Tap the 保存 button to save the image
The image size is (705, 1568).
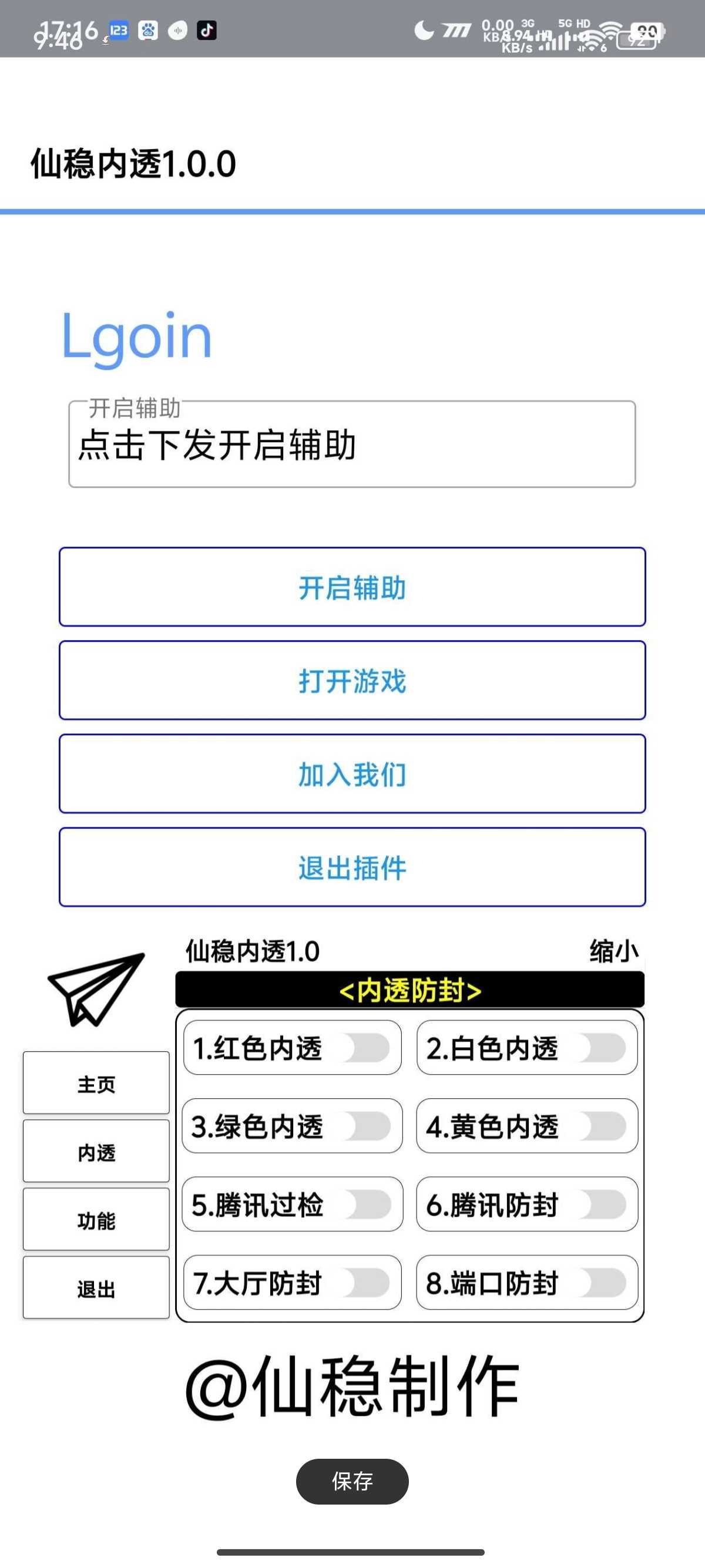click(x=352, y=1481)
